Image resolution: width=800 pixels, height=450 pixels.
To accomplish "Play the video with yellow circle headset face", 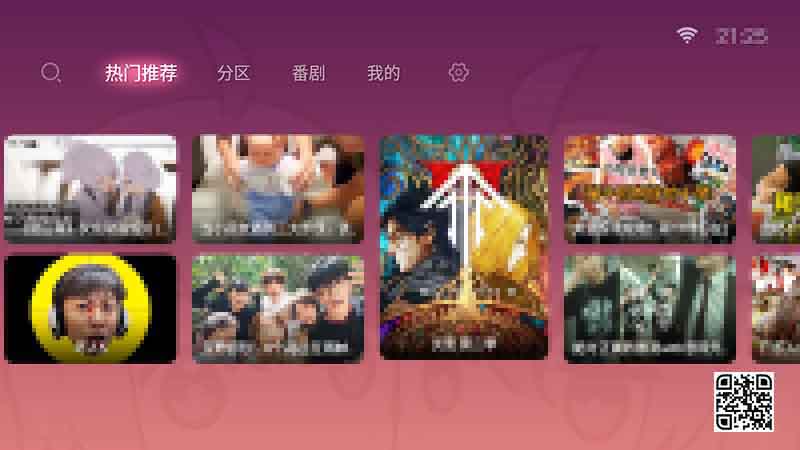I will 90,309.
